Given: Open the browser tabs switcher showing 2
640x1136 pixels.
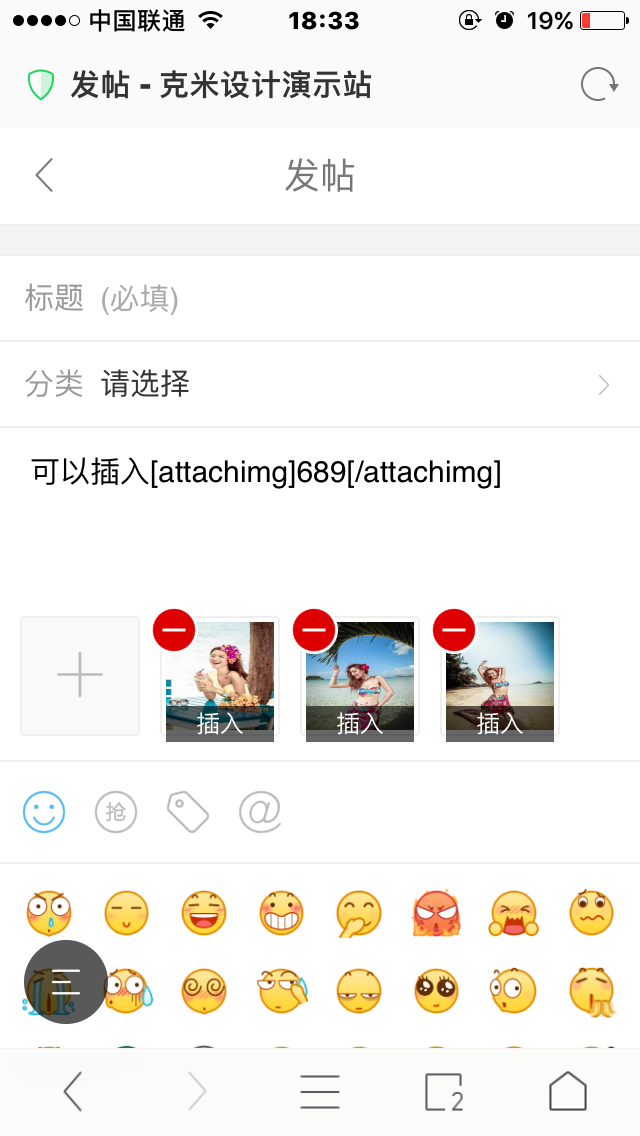Looking at the screenshot, I should [x=444, y=1091].
